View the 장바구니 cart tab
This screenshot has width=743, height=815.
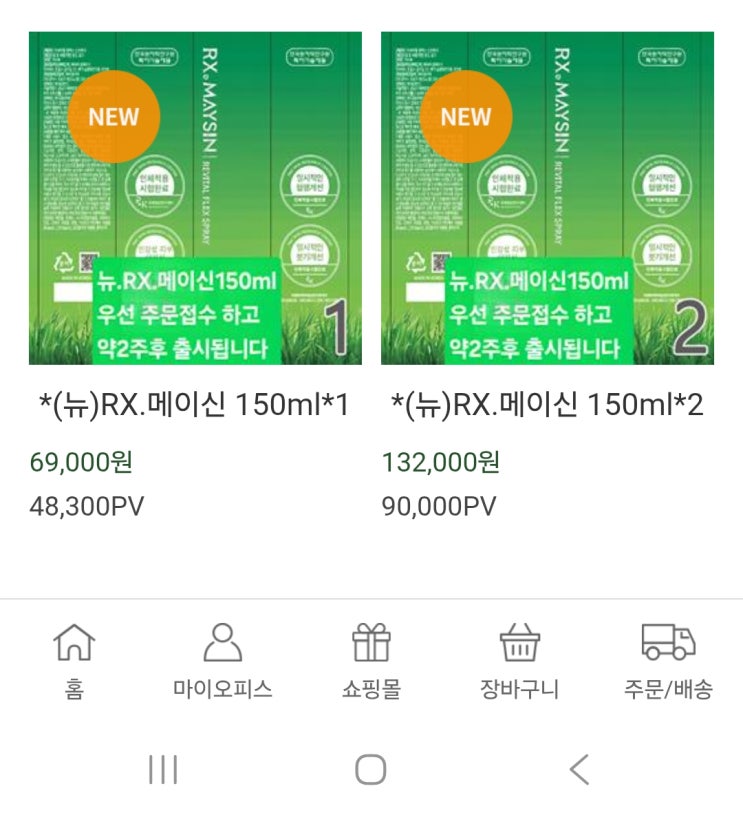click(519, 661)
